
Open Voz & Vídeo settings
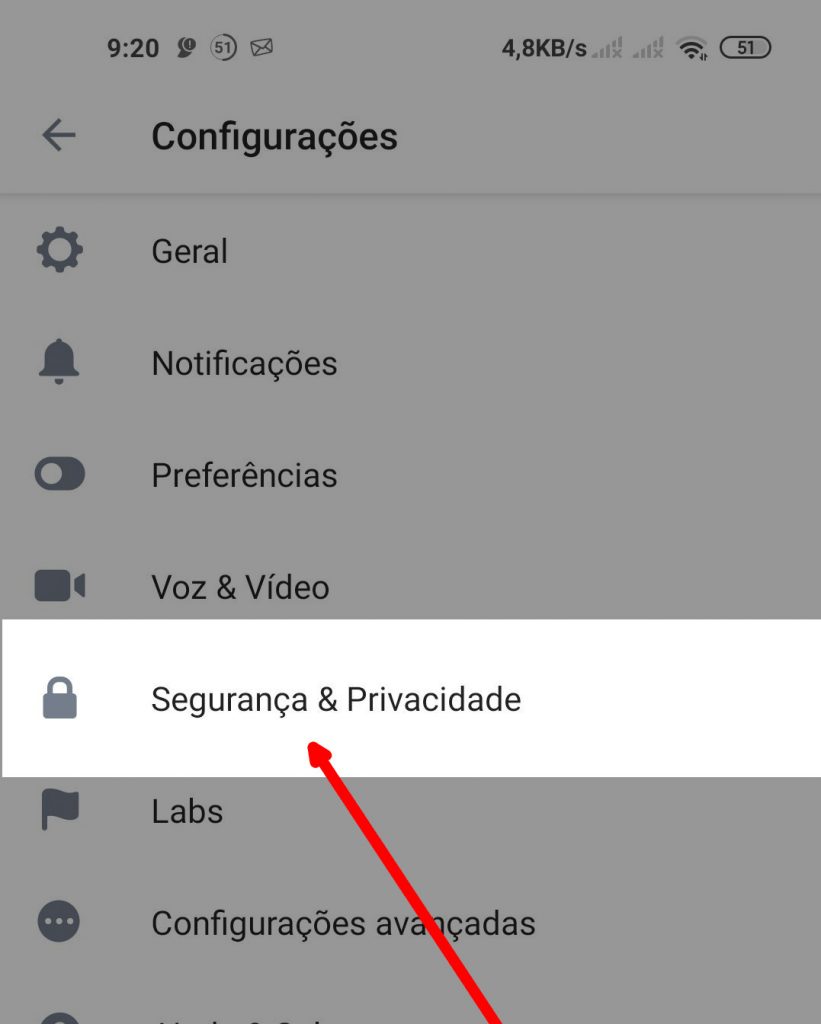click(x=240, y=587)
